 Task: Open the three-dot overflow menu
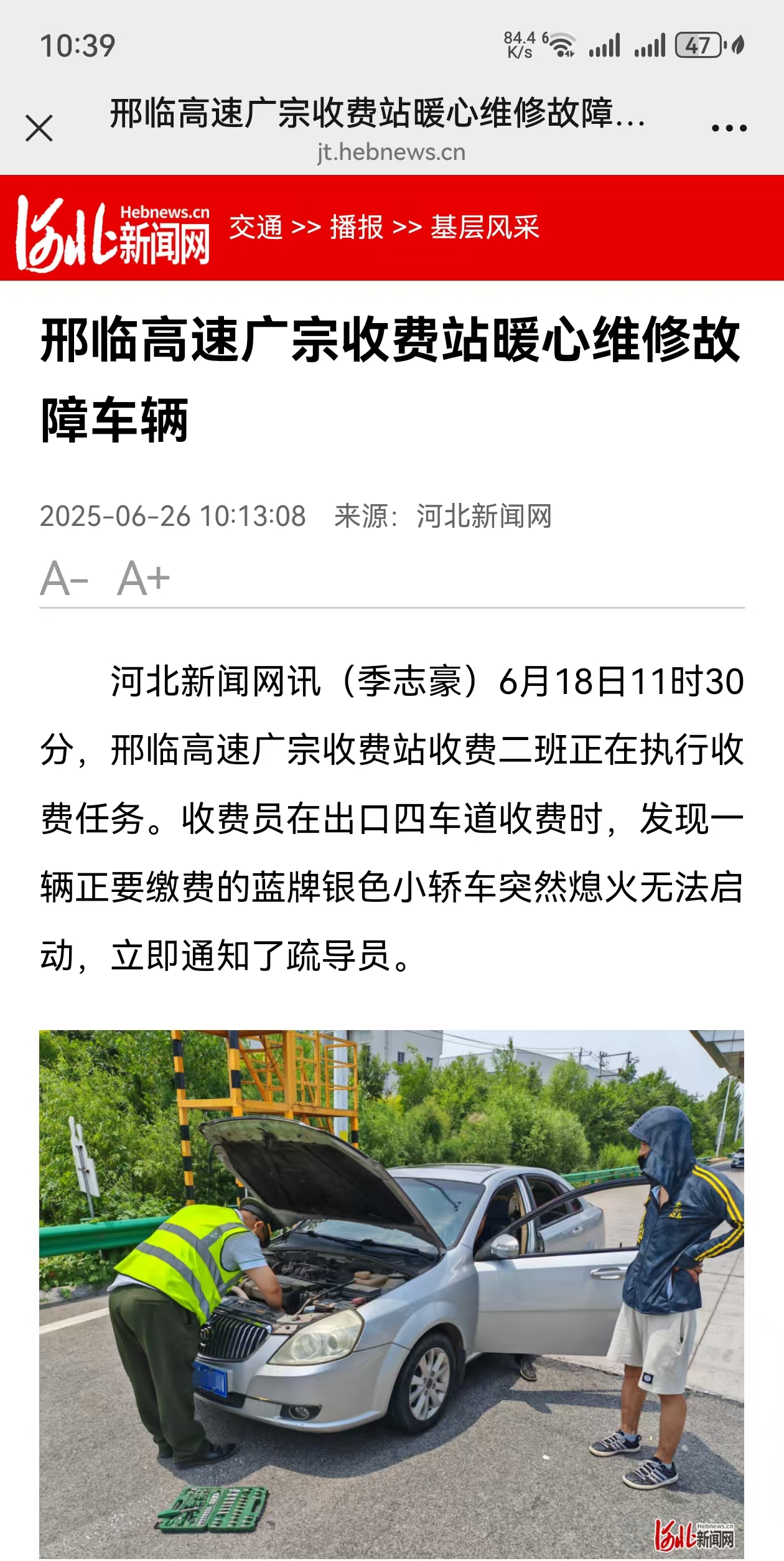tap(729, 128)
